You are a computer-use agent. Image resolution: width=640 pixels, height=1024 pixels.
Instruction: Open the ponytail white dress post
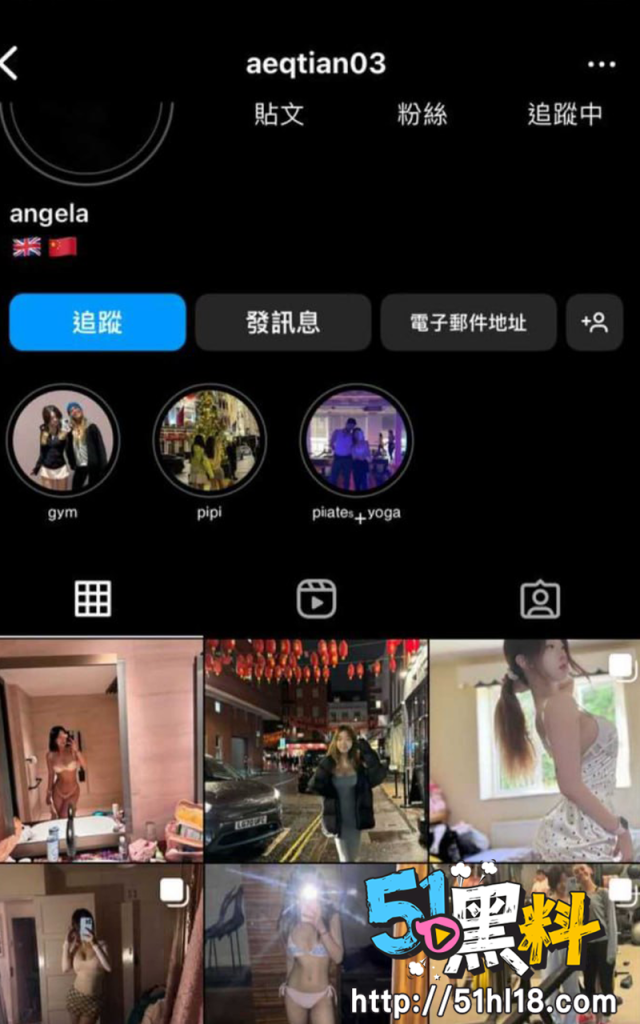click(x=535, y=750)
